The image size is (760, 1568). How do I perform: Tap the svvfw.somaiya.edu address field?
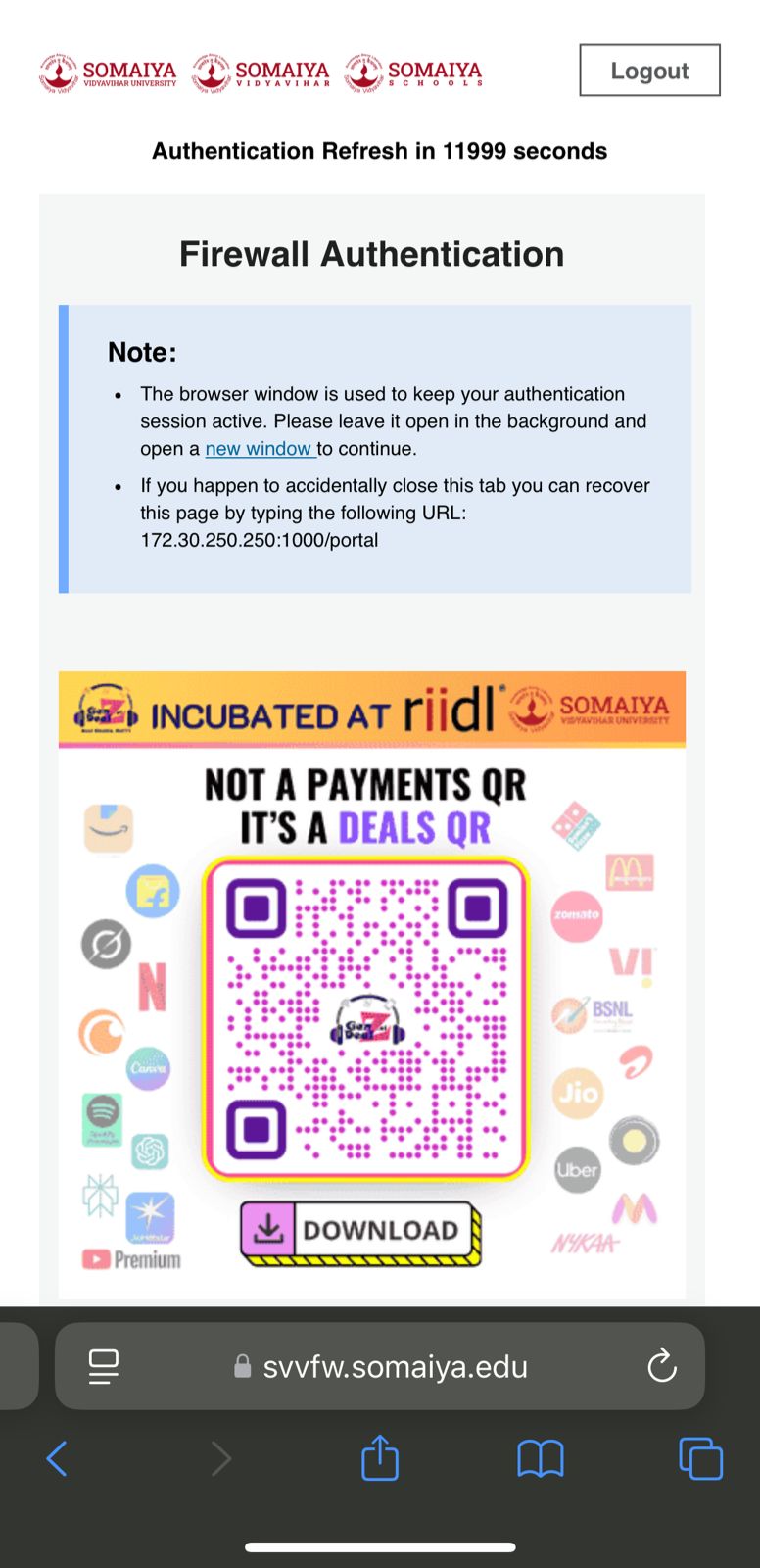[395, 1366]
